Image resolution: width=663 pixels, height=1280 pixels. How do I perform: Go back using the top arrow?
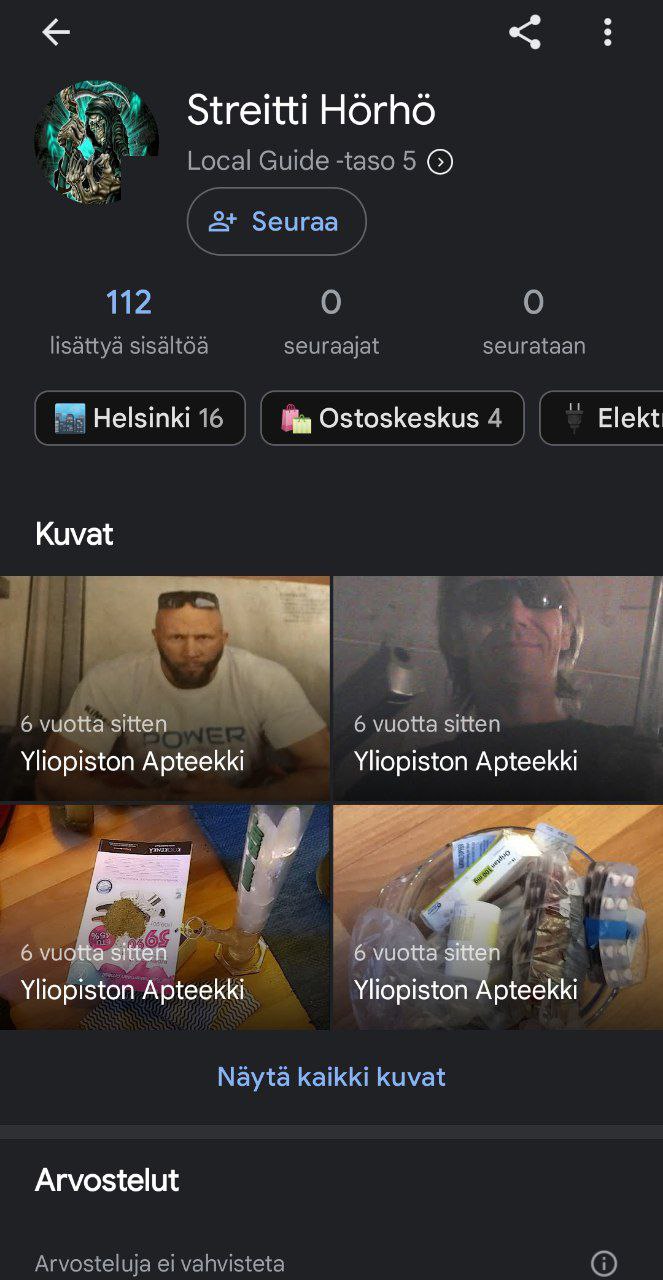click(x=56, y=33)
